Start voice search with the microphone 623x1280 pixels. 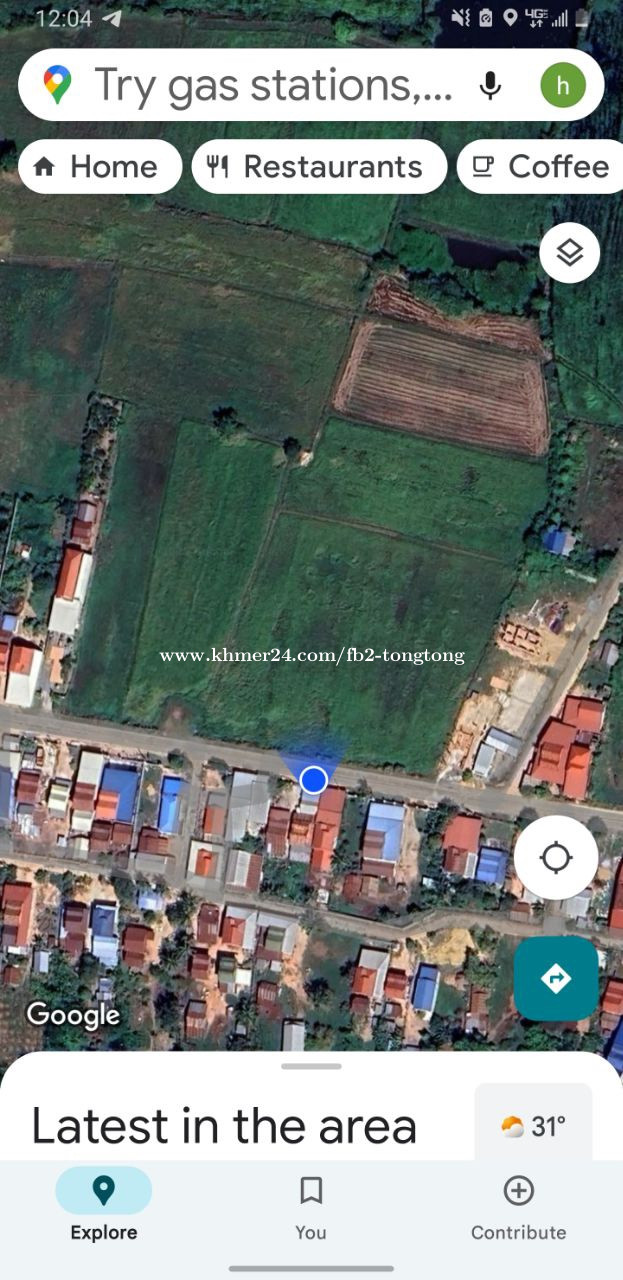tap(490, 85)
